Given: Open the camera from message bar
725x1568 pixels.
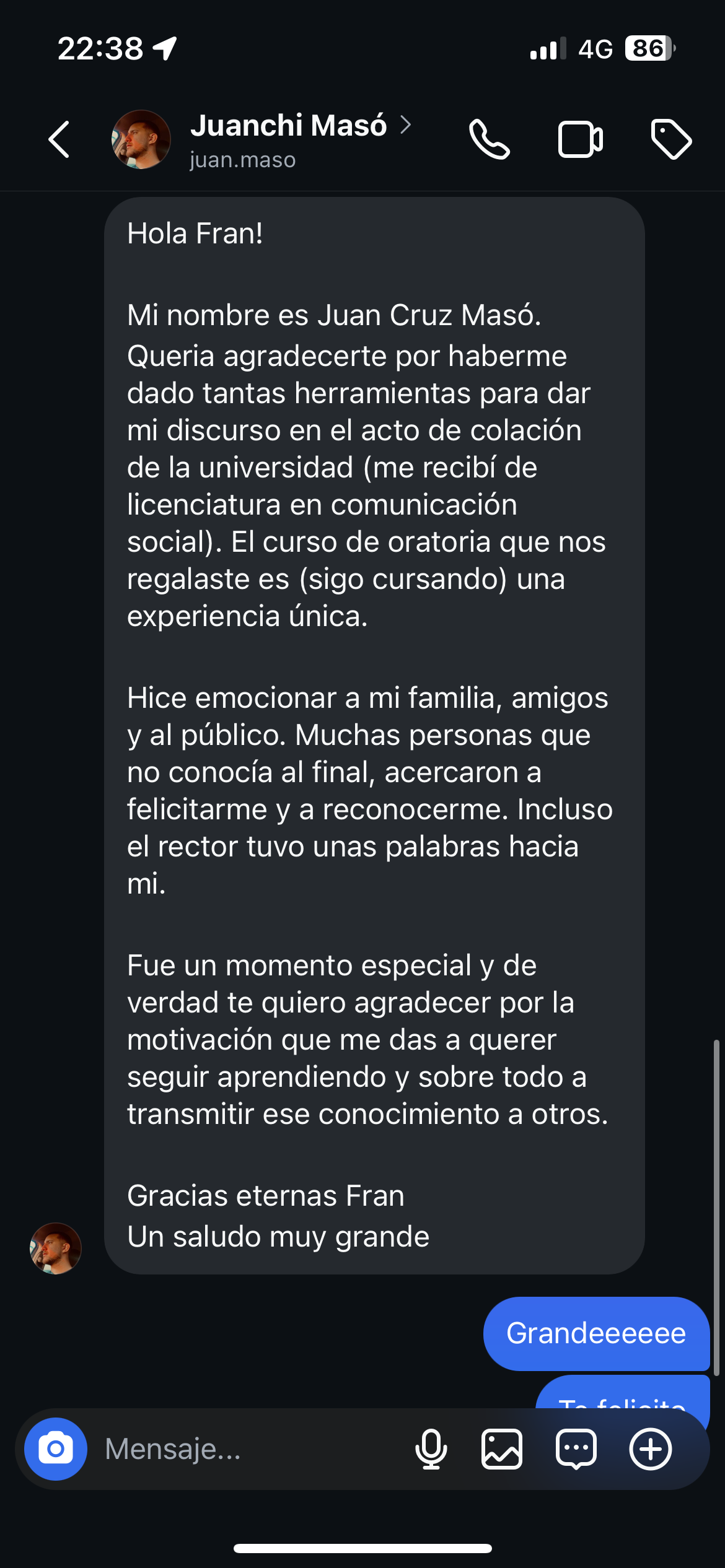Looking at the screenshot, I should [56, 1449].
